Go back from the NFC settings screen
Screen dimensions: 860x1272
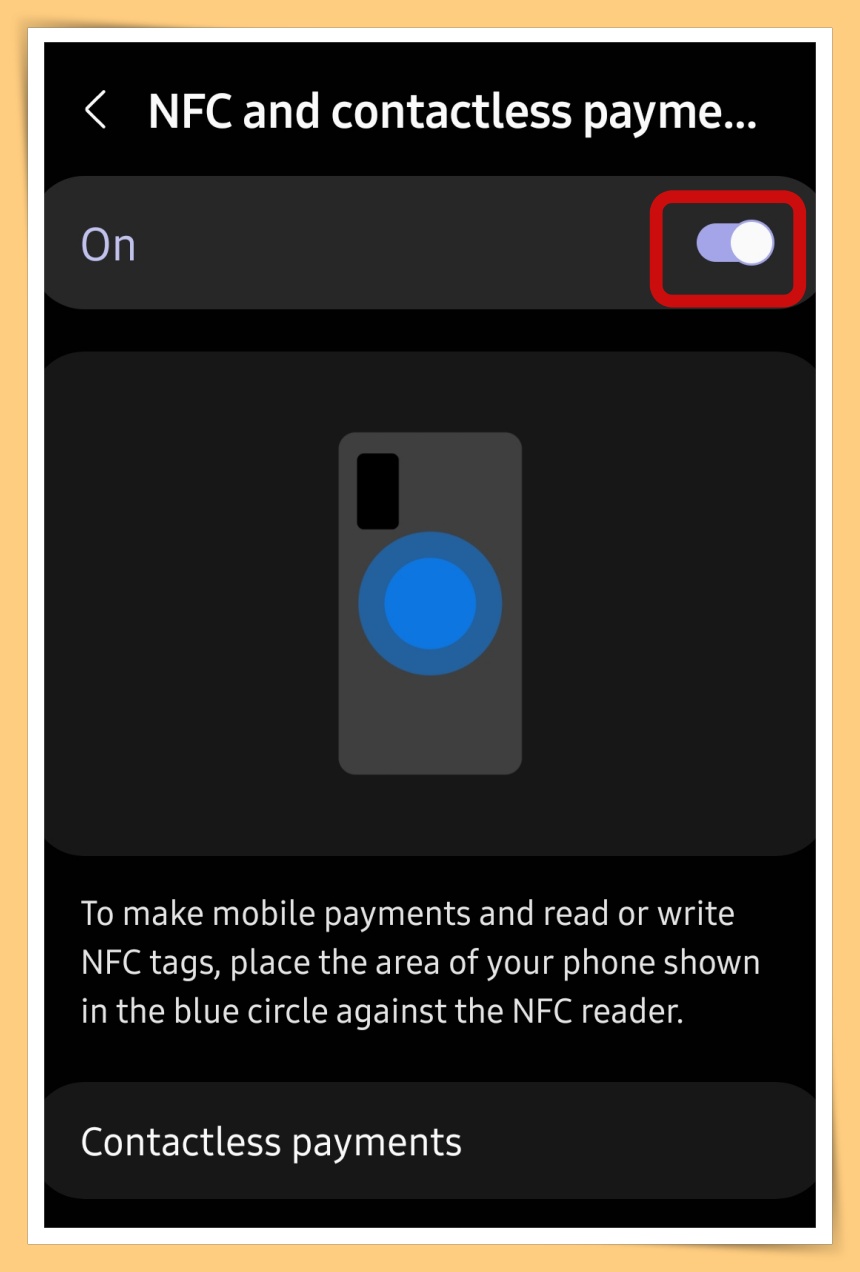(96, 110)
